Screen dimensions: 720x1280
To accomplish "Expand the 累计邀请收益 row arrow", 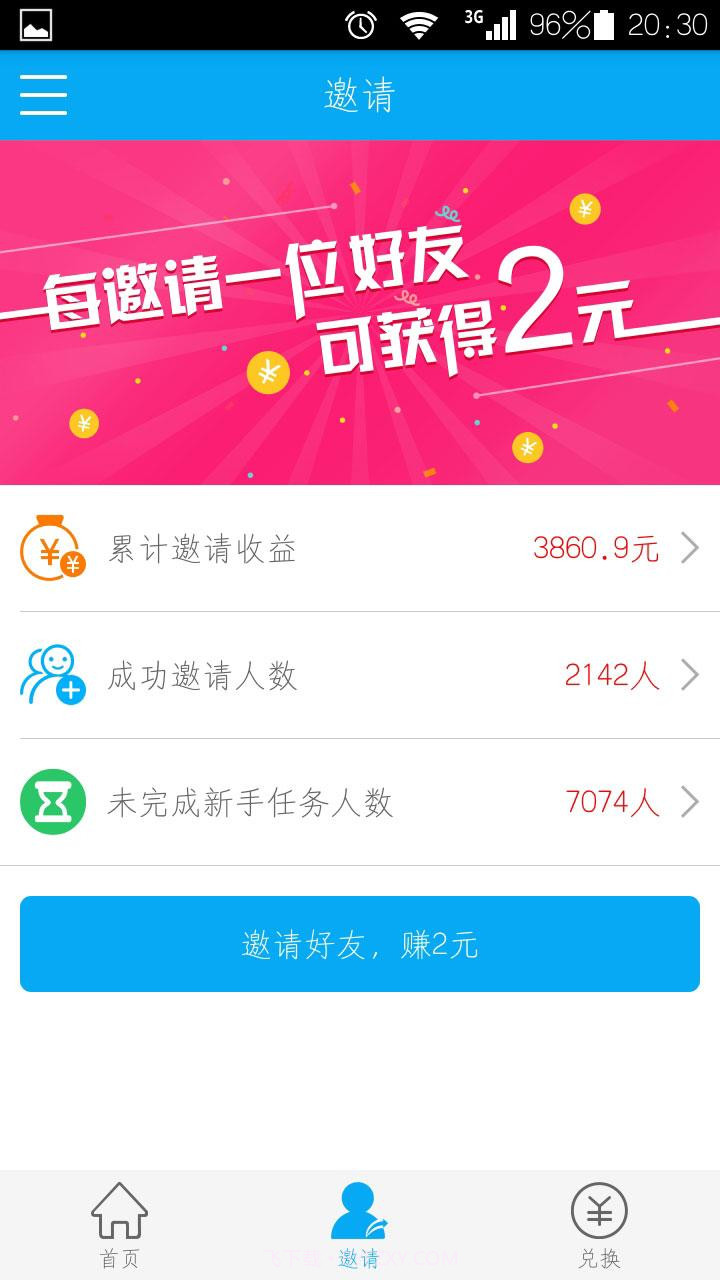I will click(690, 548).
